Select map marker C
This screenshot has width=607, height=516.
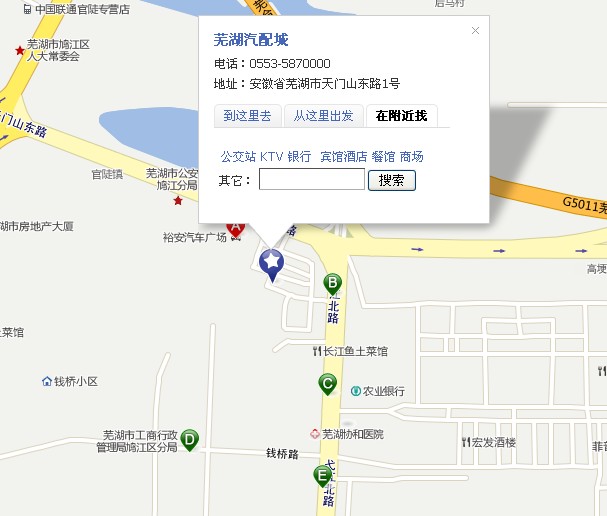pyautogui.click(x=326, y=382)
